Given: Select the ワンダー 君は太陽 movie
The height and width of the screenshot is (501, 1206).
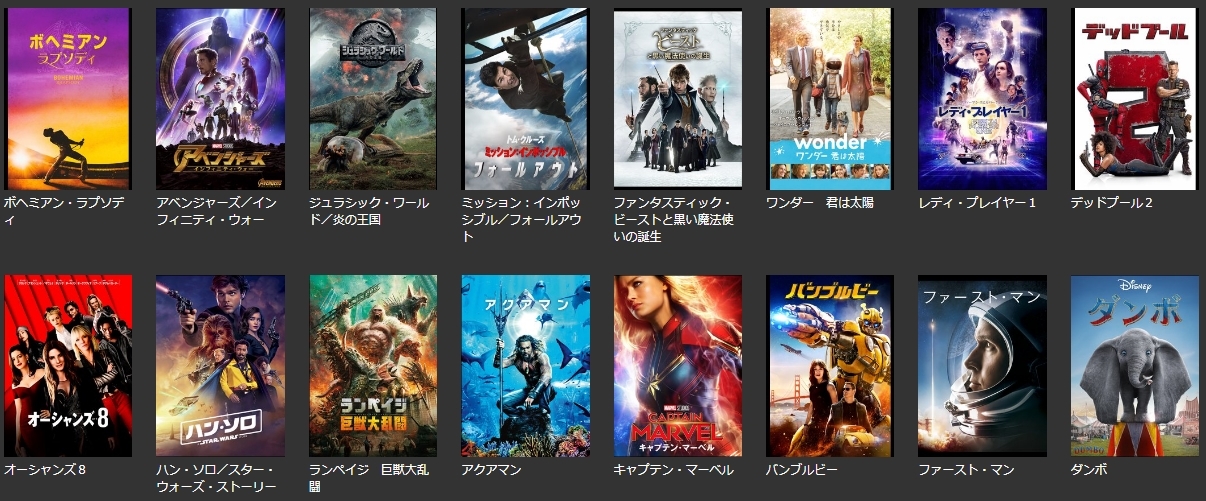Looking at the screenshot, I should [x=829, y=99].
